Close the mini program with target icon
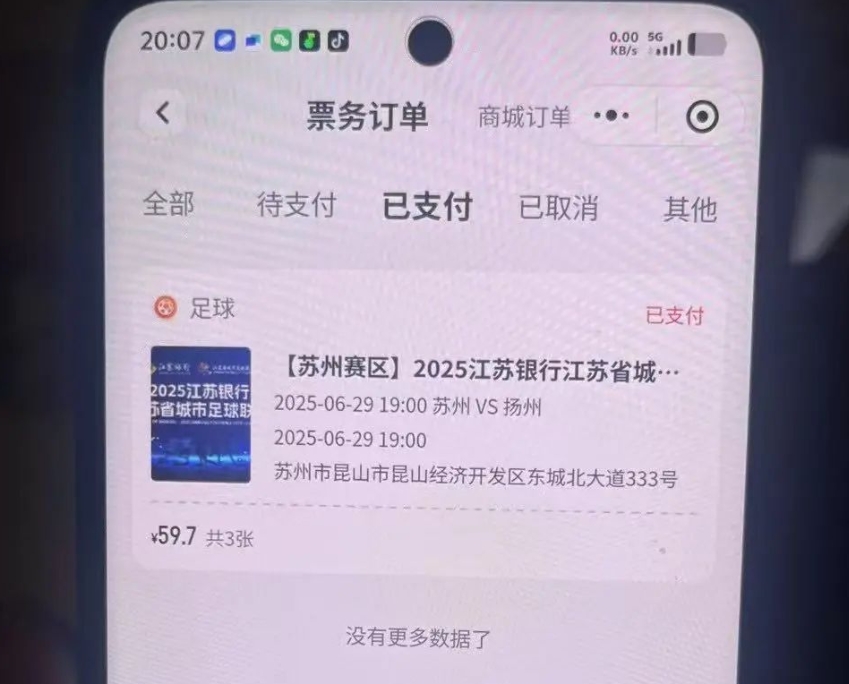The image size is (849, 684). pyautogui.click(x=702, y=117)
